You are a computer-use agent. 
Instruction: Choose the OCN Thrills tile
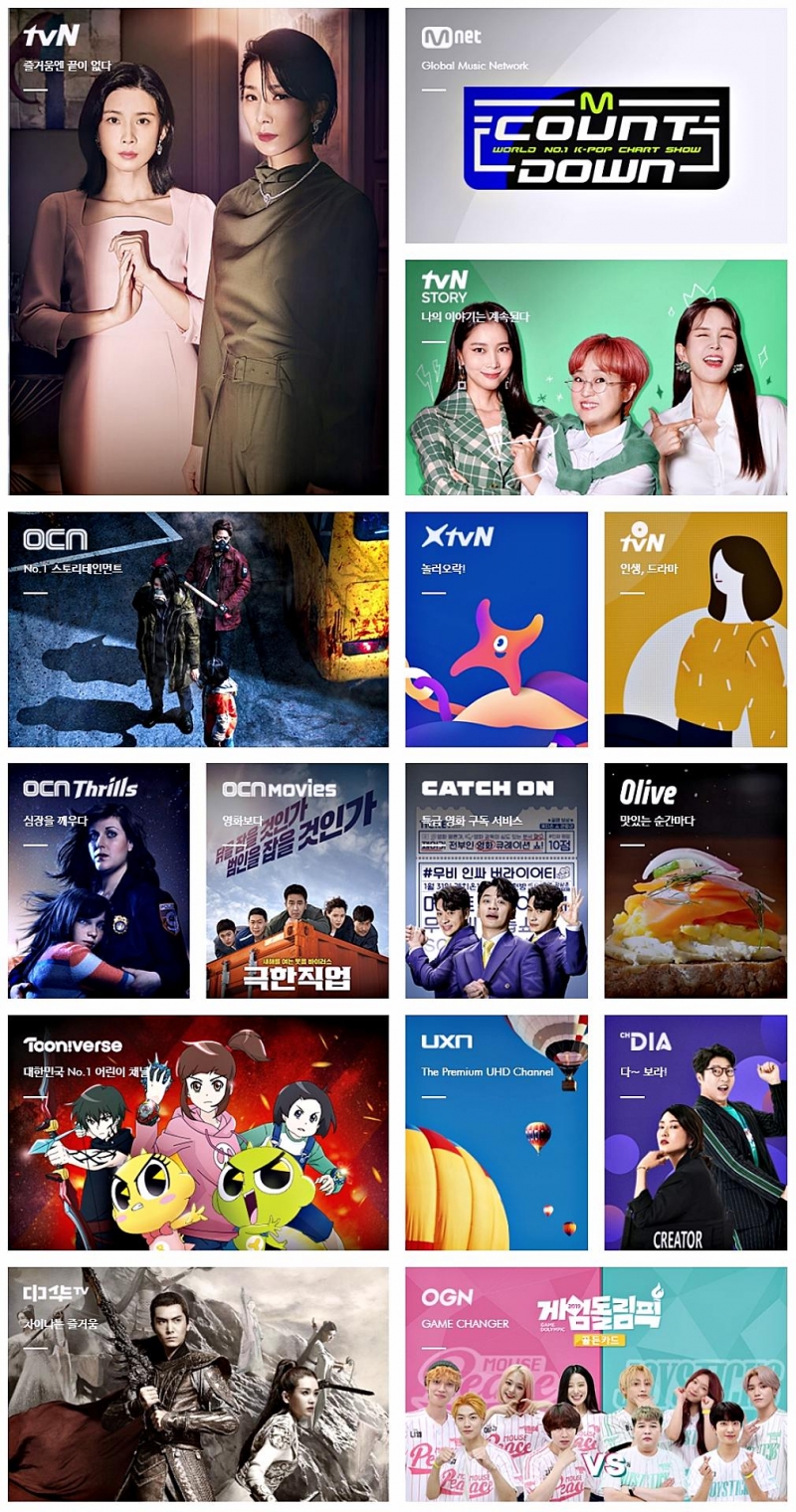(99, 880)
